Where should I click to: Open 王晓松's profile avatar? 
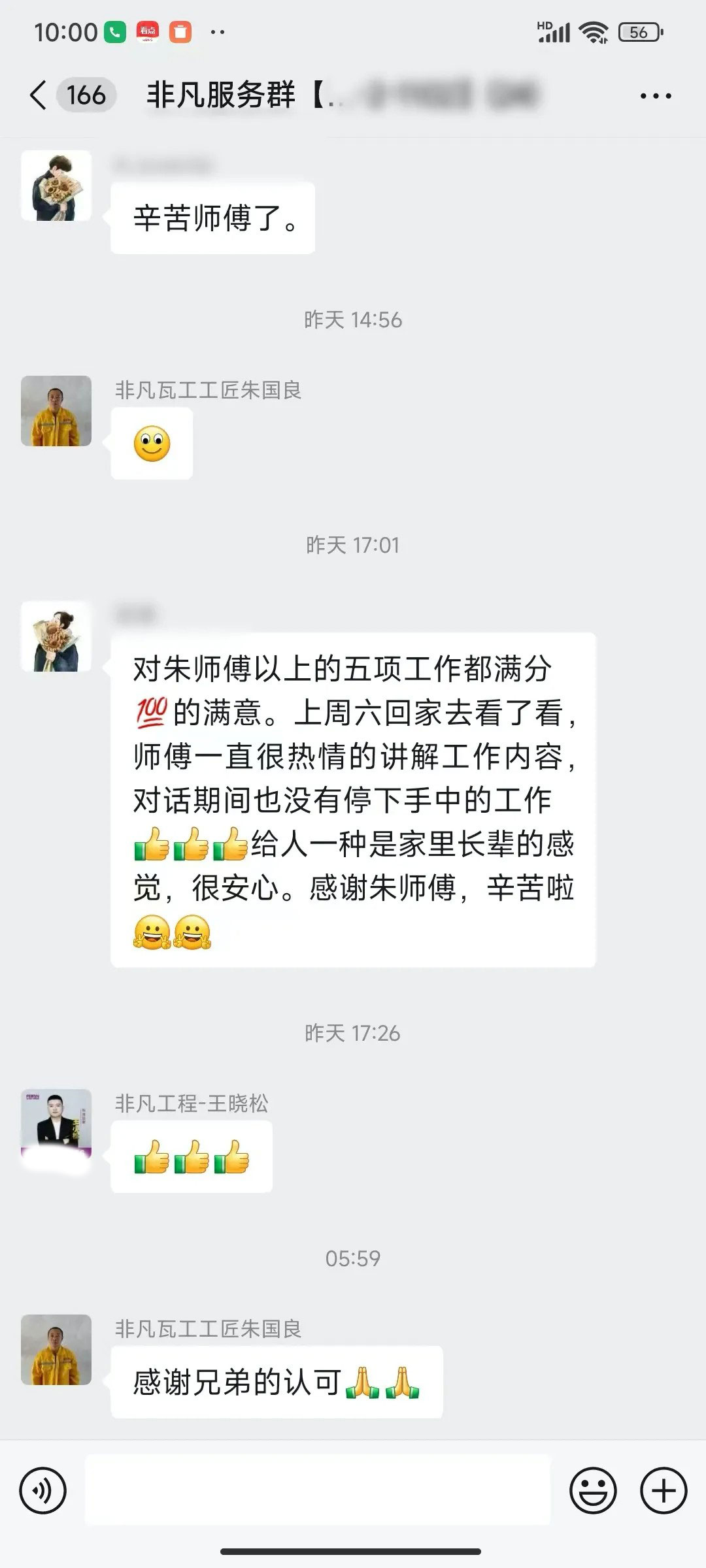[56, 1124]
